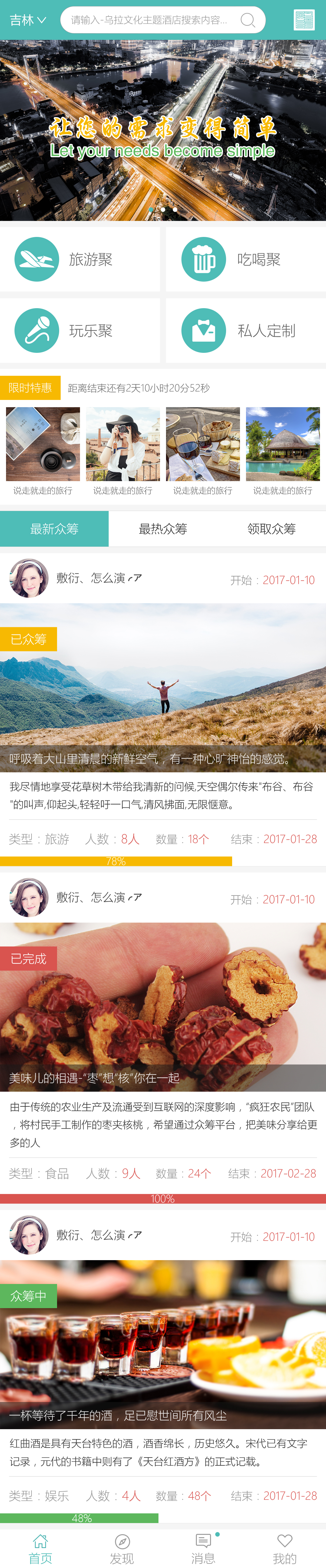Open the city night view banner

(163, 130)
